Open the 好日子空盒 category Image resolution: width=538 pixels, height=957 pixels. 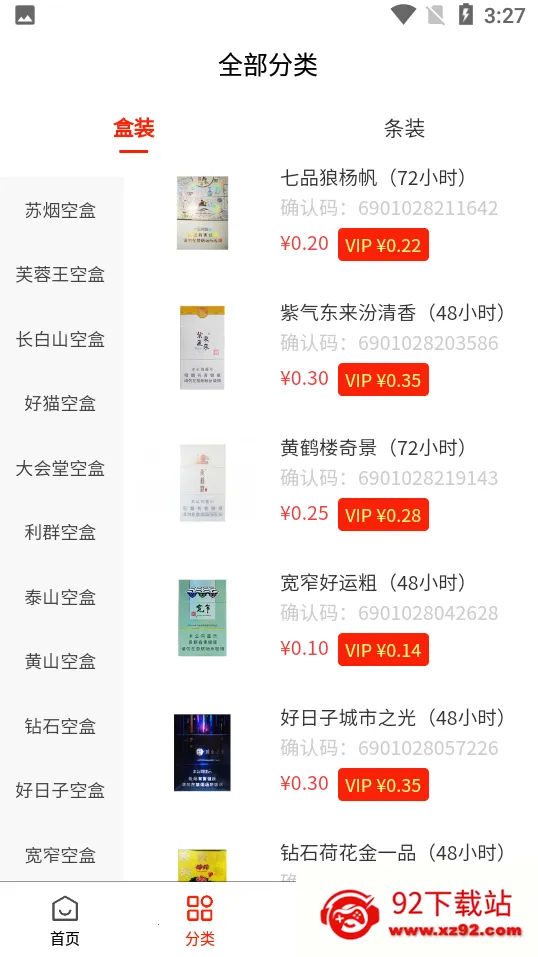click(60, 790)
